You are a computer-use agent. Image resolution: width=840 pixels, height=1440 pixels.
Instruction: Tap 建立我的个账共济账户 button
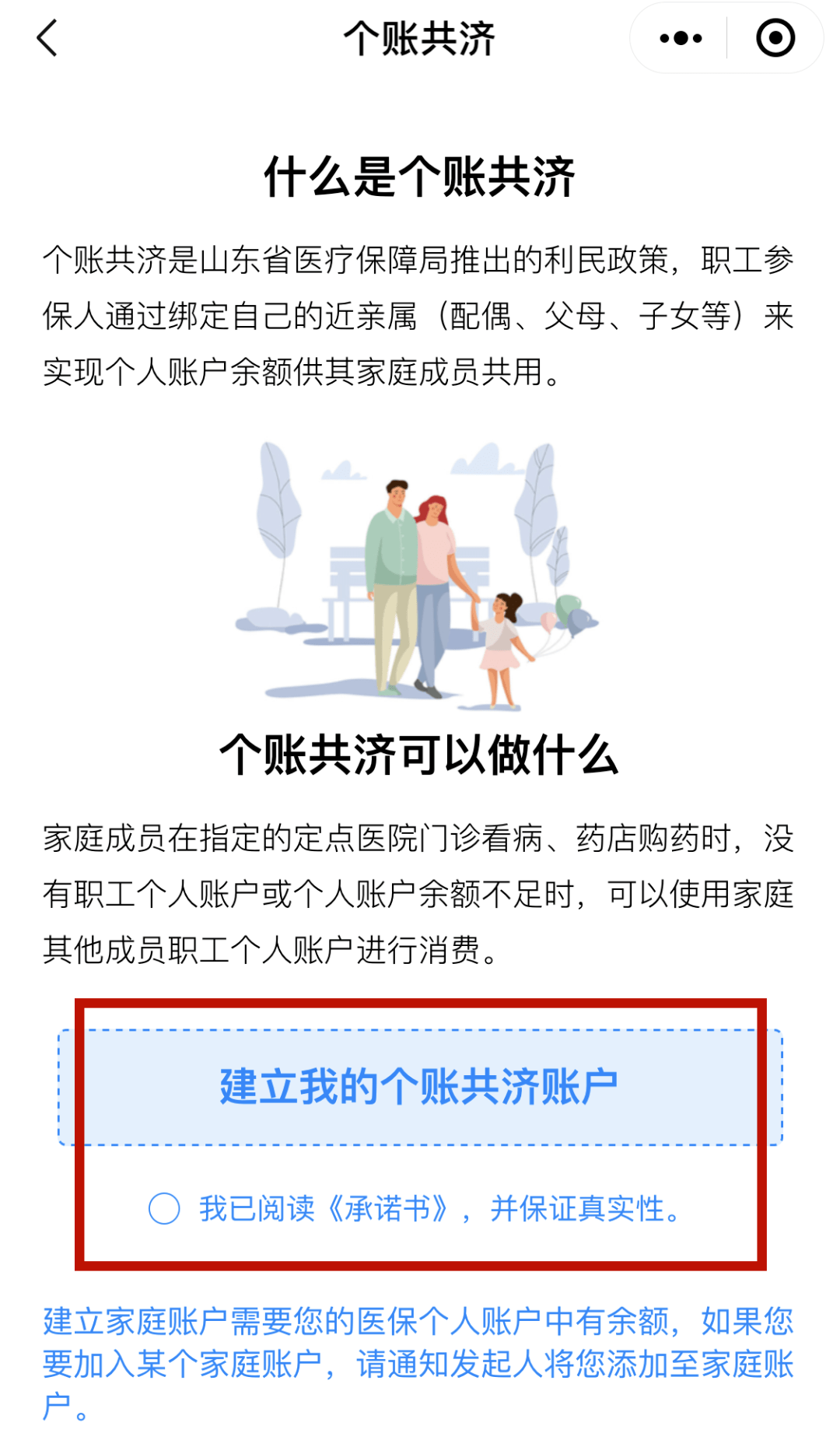click(x=420, y=1087)
